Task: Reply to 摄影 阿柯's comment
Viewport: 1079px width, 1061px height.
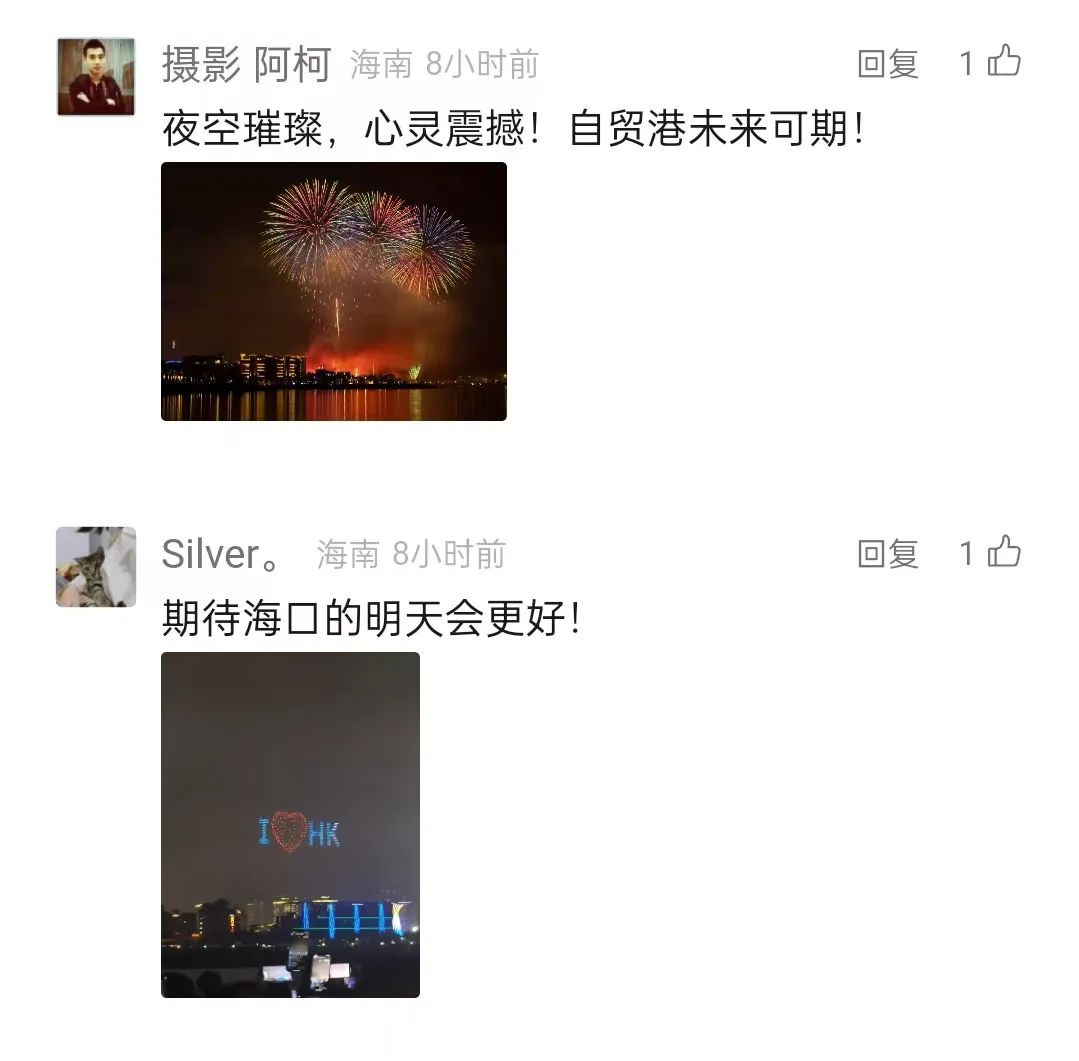Action: (x=888, y=64)
